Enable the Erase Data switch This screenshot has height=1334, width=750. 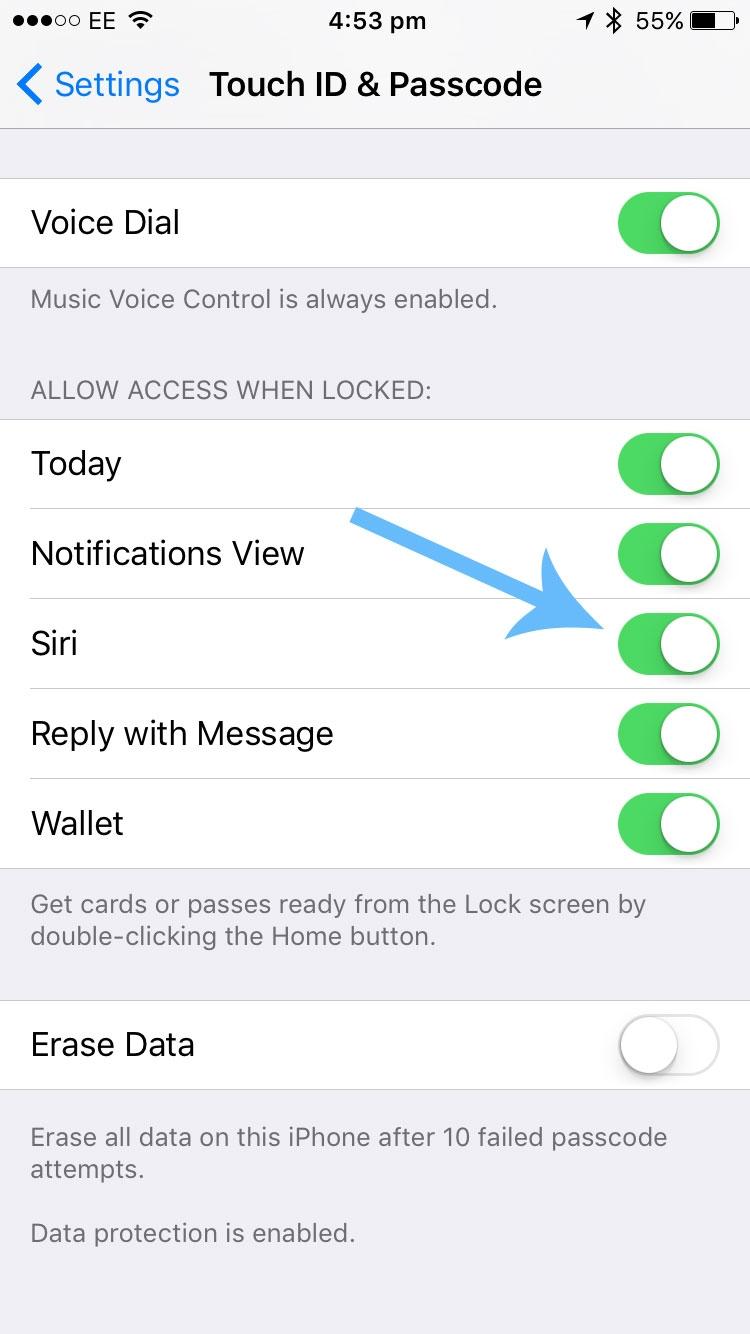click(x=668, y=1045)
